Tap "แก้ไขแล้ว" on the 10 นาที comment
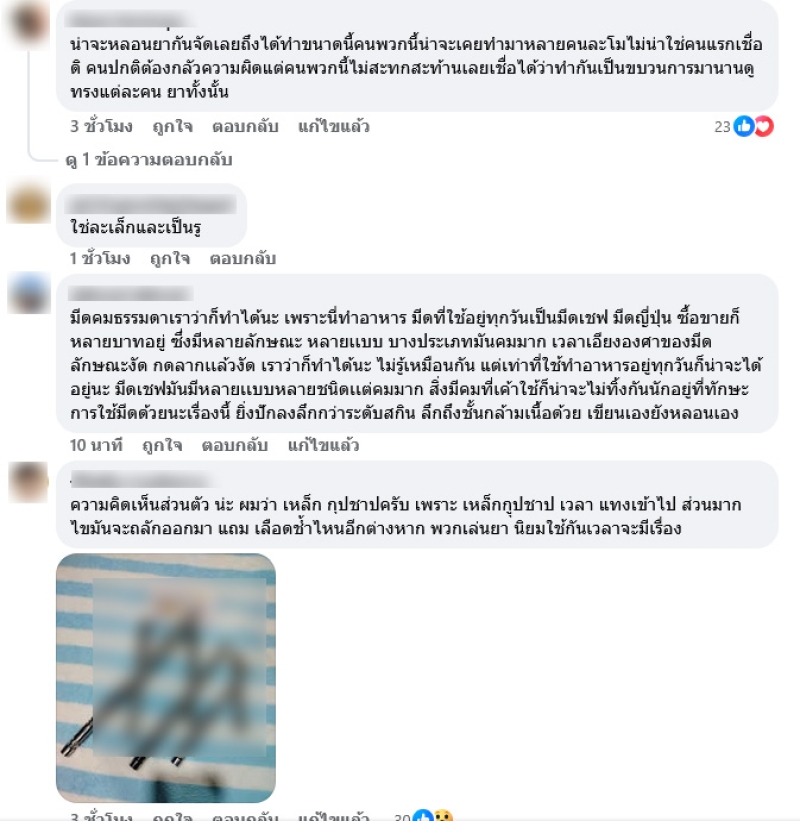The height and width of the screenshot is (821, 800). pos(324,445)
